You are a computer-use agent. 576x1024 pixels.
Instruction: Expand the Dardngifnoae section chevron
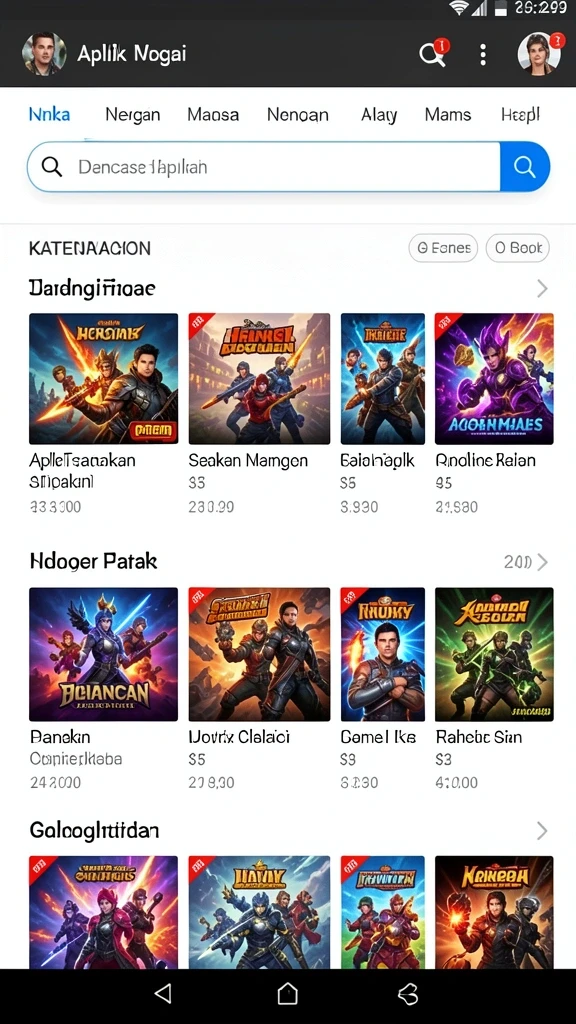(541, 288)
